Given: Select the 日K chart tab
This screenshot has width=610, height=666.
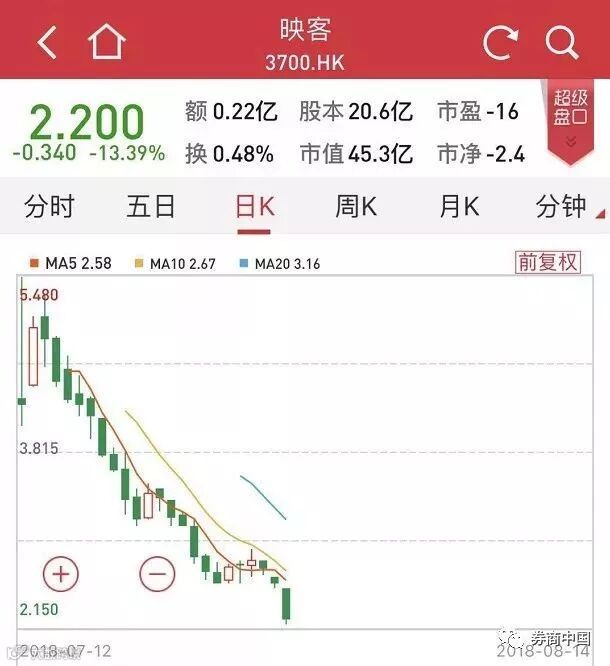Looking at the screenshot, I should pos(254,207).
